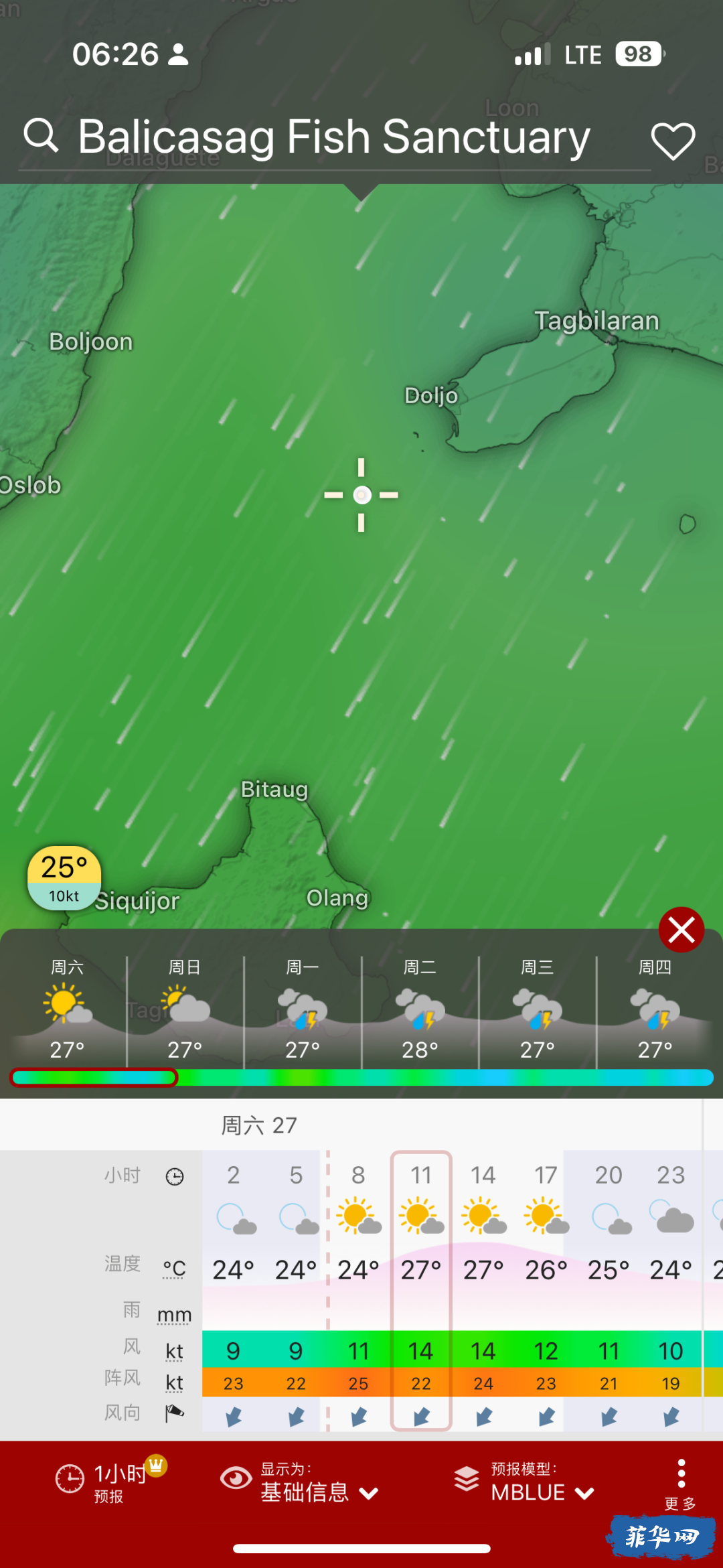
Task: Tap the search magnifier icon
Action: (x=42, y=135)
